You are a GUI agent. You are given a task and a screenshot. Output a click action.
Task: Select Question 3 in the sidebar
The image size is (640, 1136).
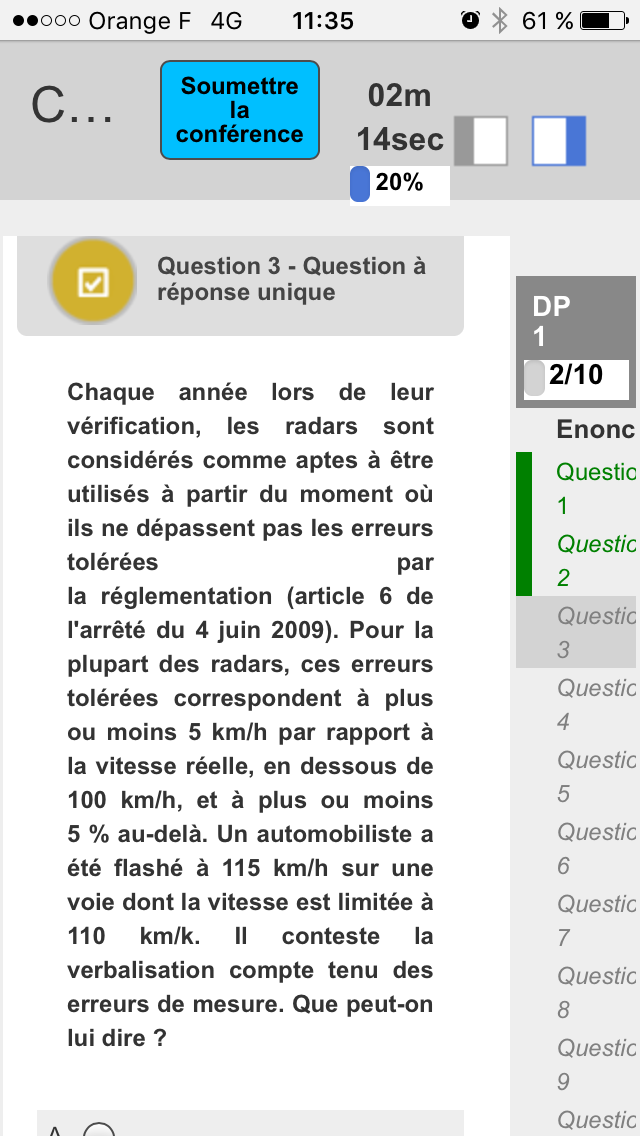(596, 632)
